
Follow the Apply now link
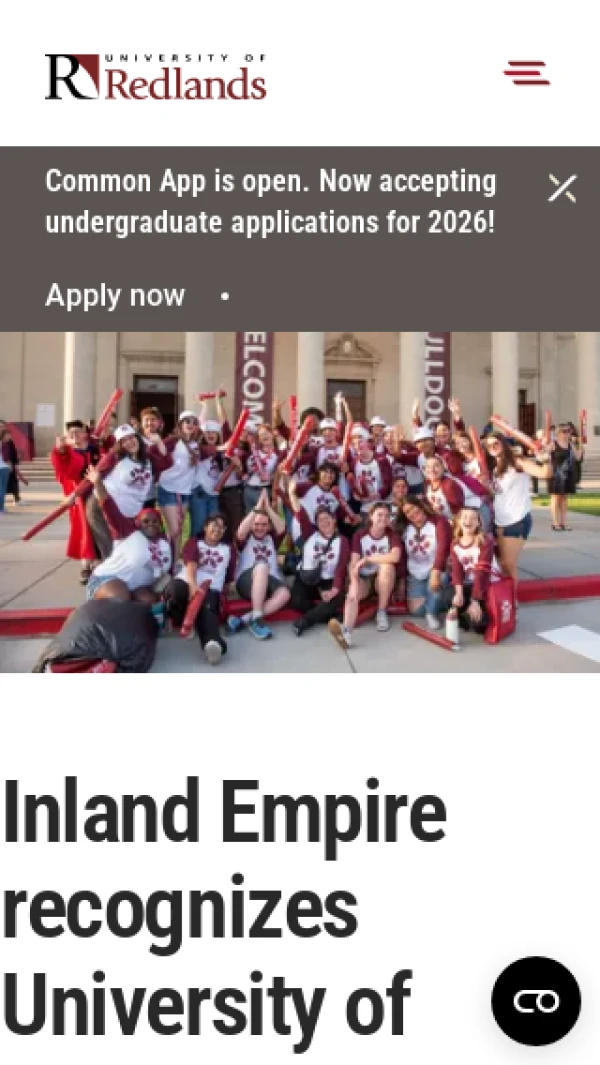[x=115, y=295]
